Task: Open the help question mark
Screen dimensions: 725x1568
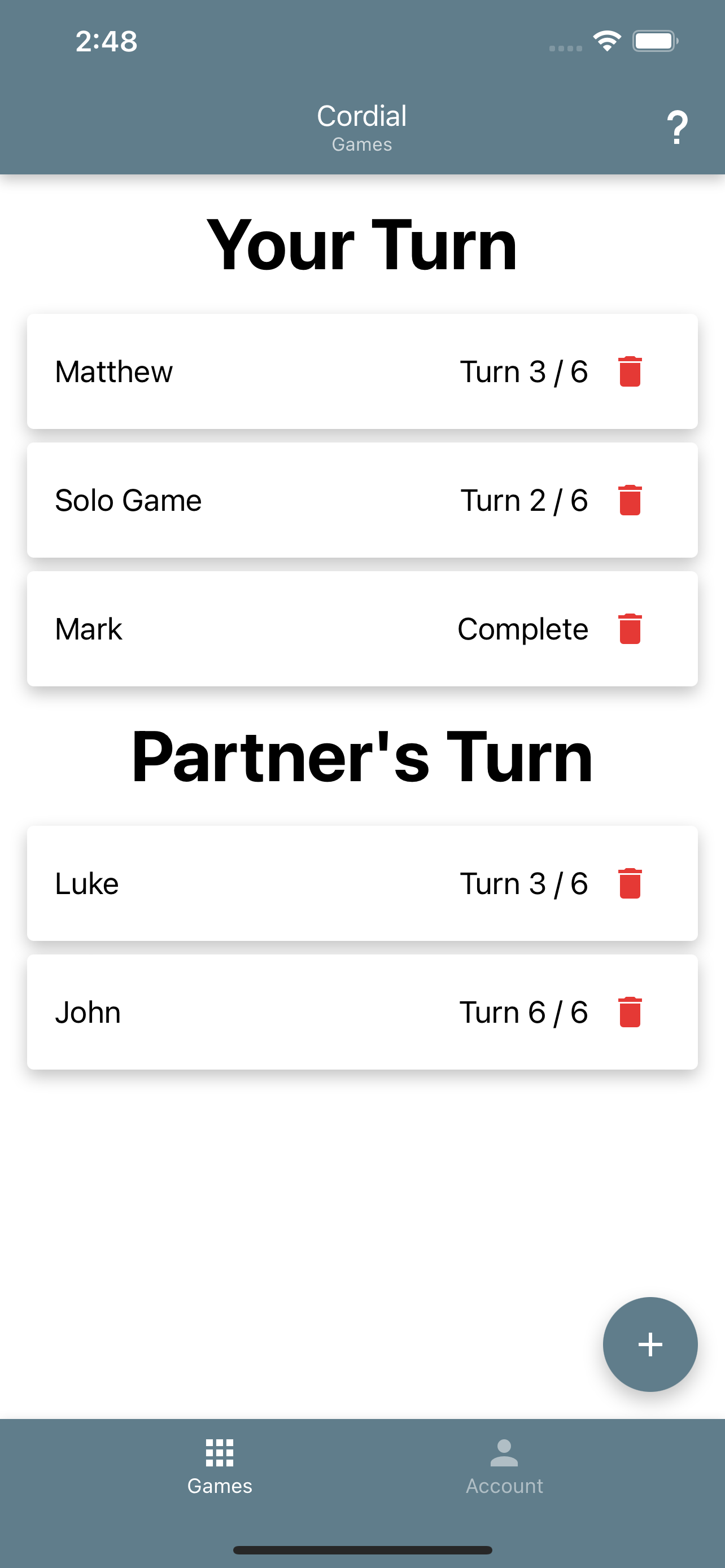Action: [676, 127]
